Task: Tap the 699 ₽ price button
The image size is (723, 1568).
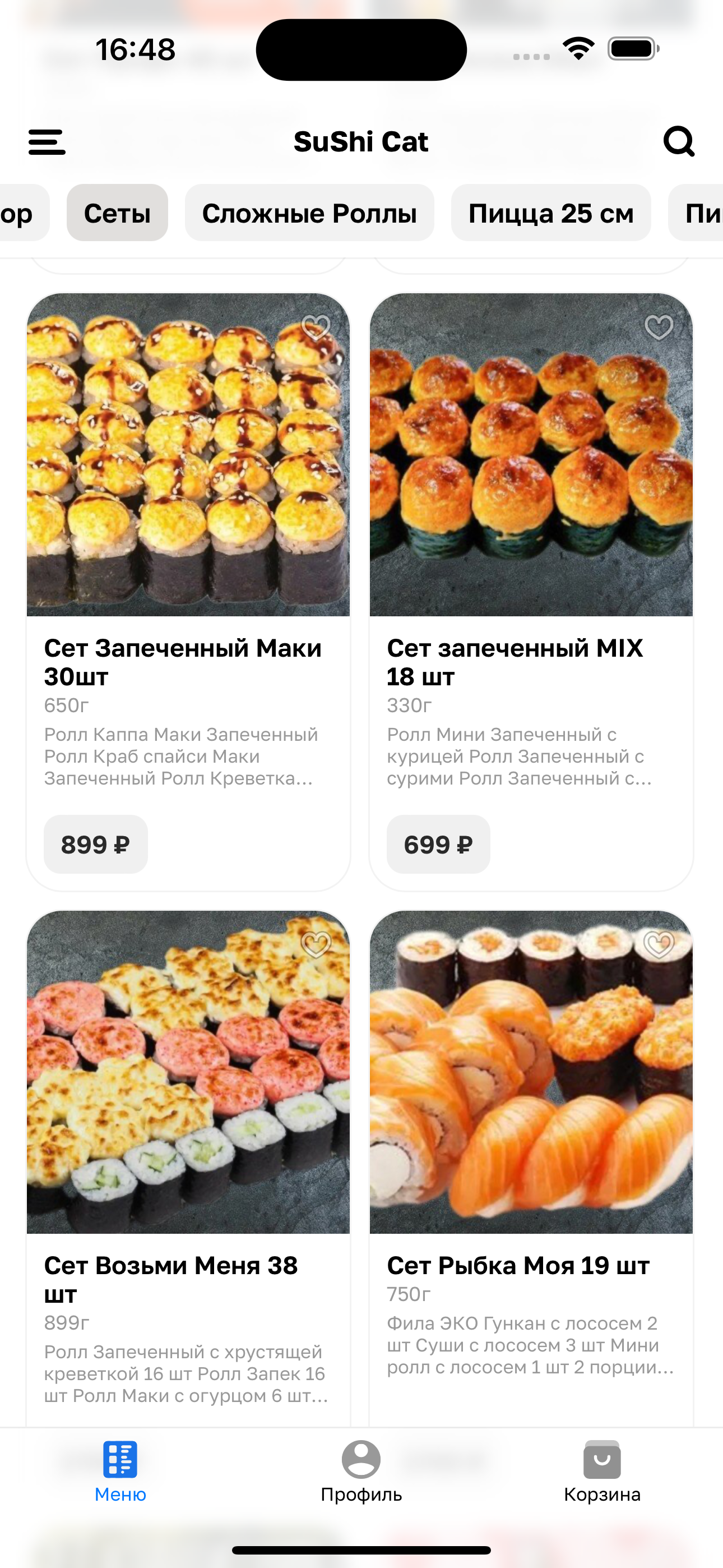Action: (x=438, y=844)
